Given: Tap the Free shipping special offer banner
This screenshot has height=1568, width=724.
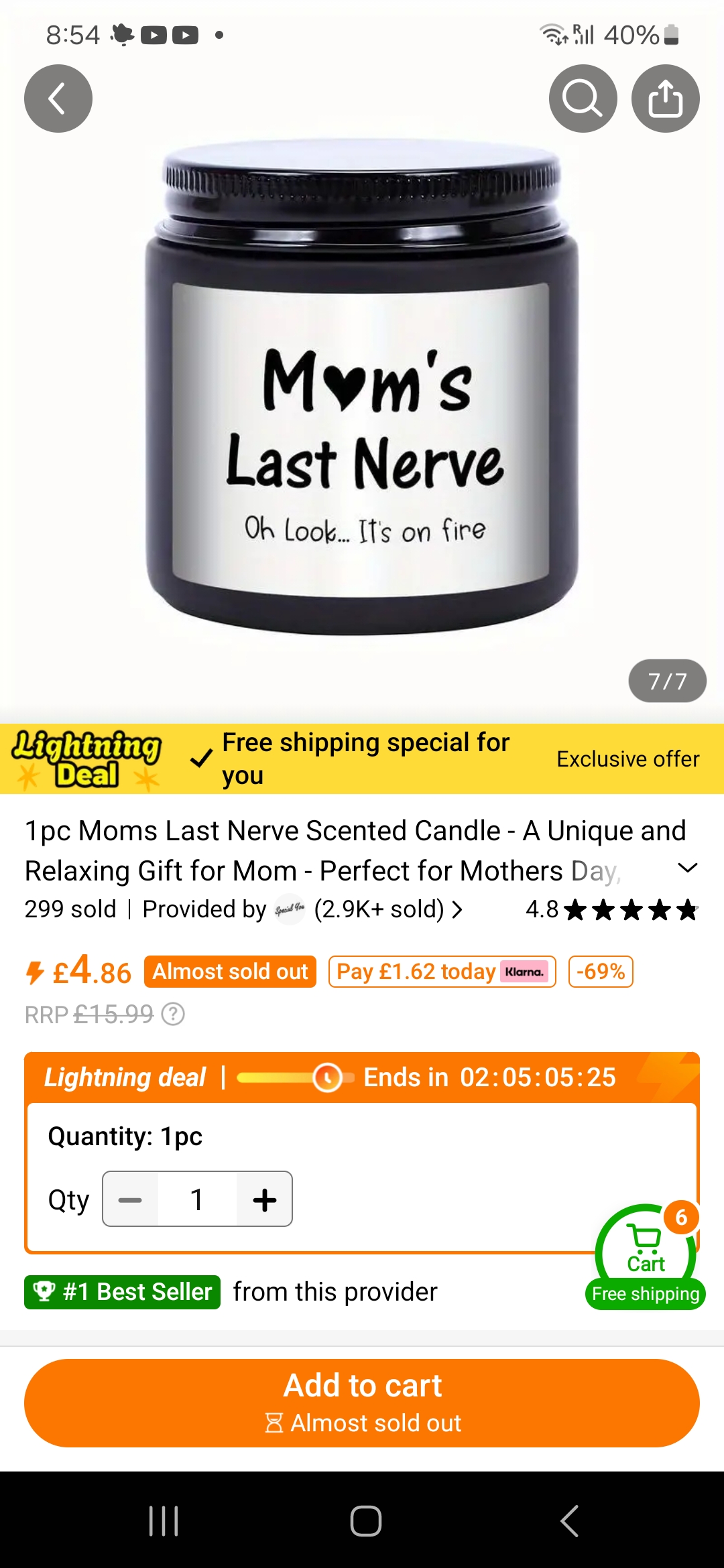Looking at the screenshot, I should pyautogui.click(x=365, y=759).
